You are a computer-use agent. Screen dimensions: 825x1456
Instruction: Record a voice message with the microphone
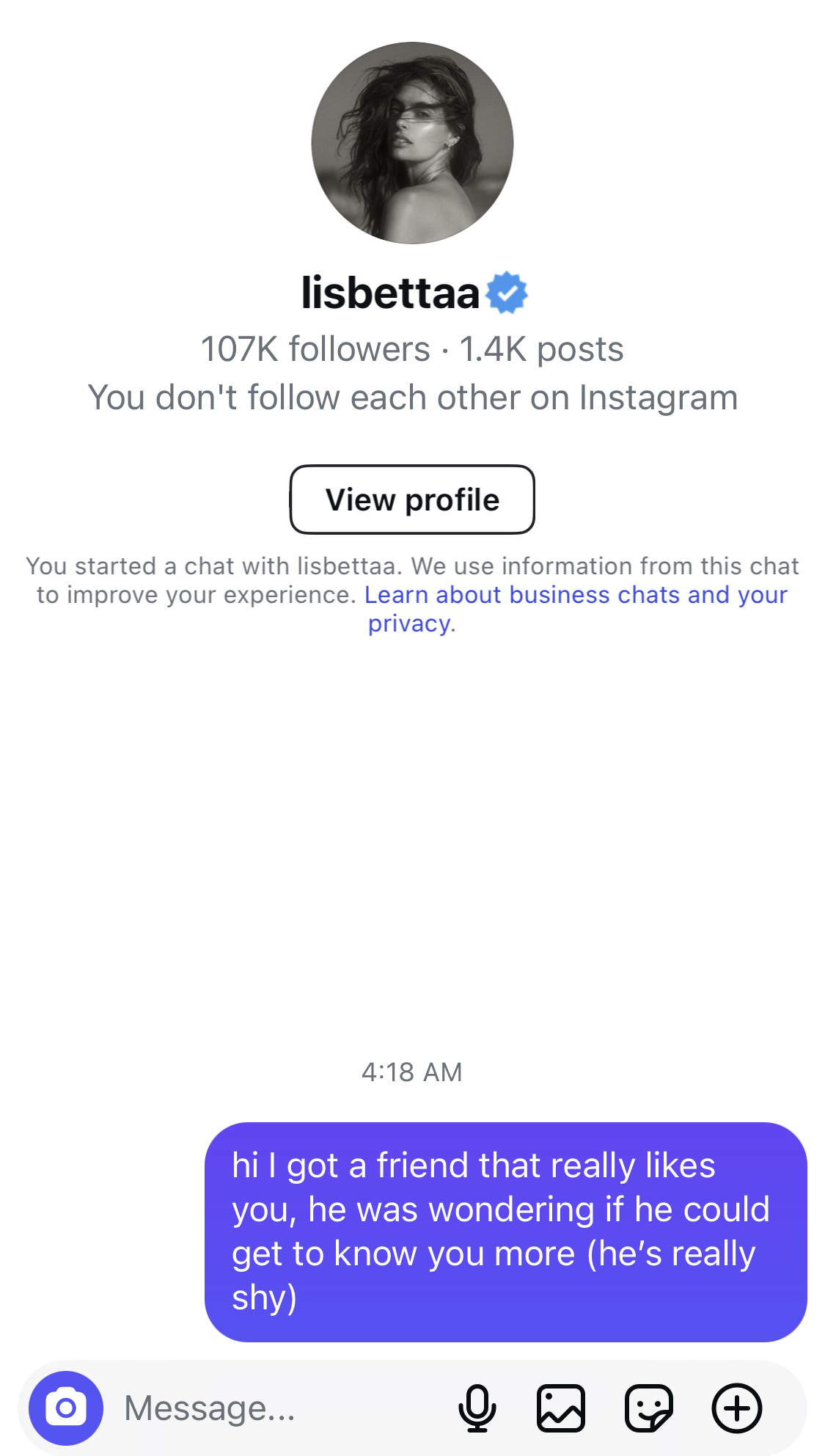477,1408
